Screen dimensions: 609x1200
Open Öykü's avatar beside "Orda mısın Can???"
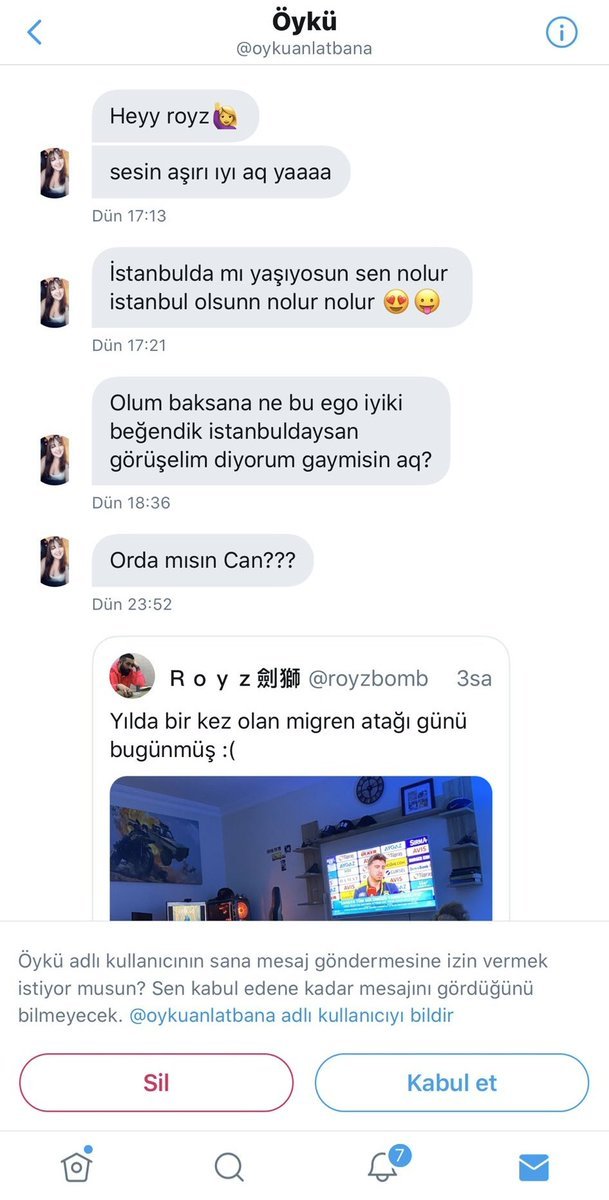[x=54, y=561]
